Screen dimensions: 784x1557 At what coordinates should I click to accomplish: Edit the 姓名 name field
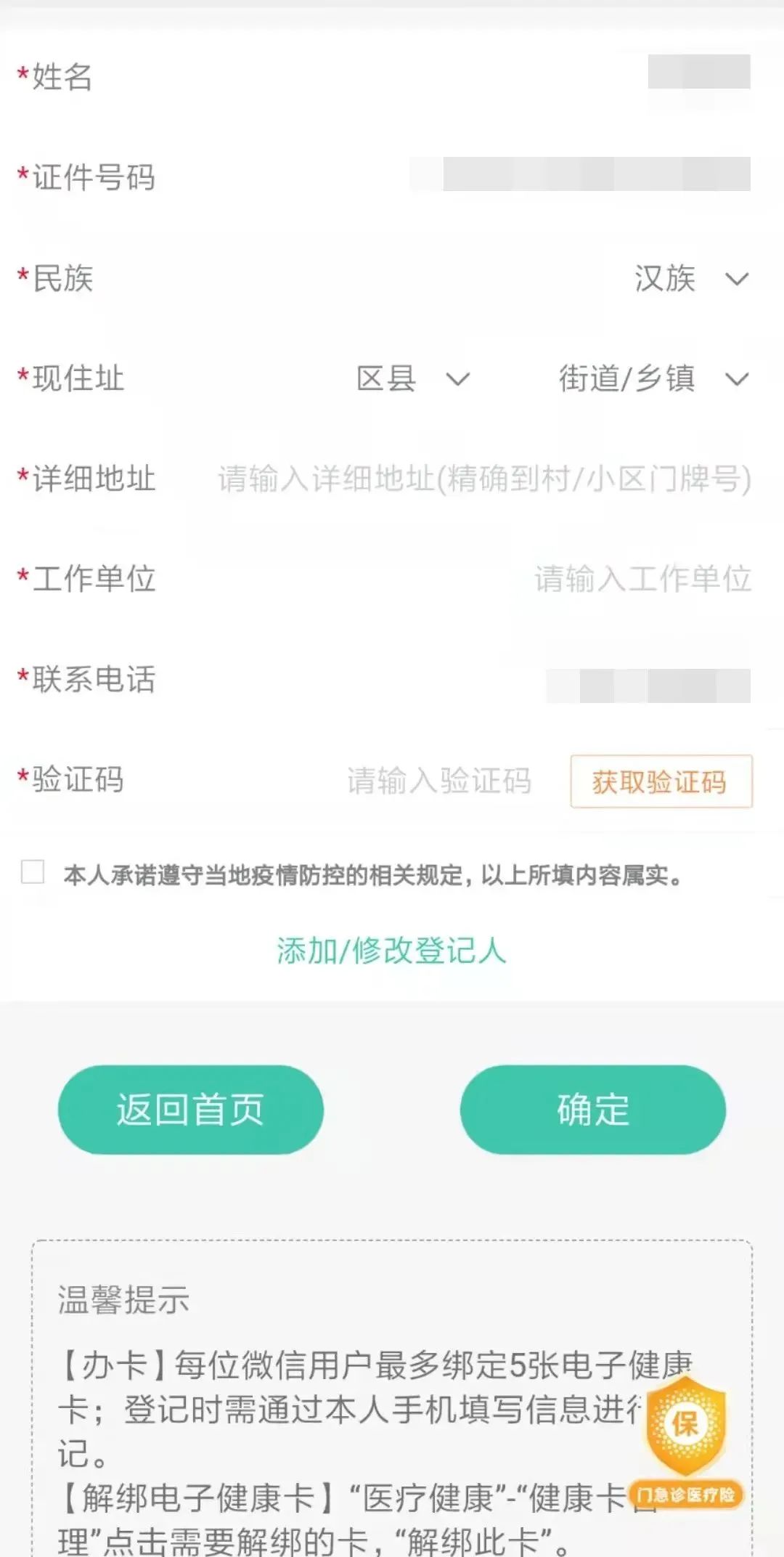coord(698,73)
